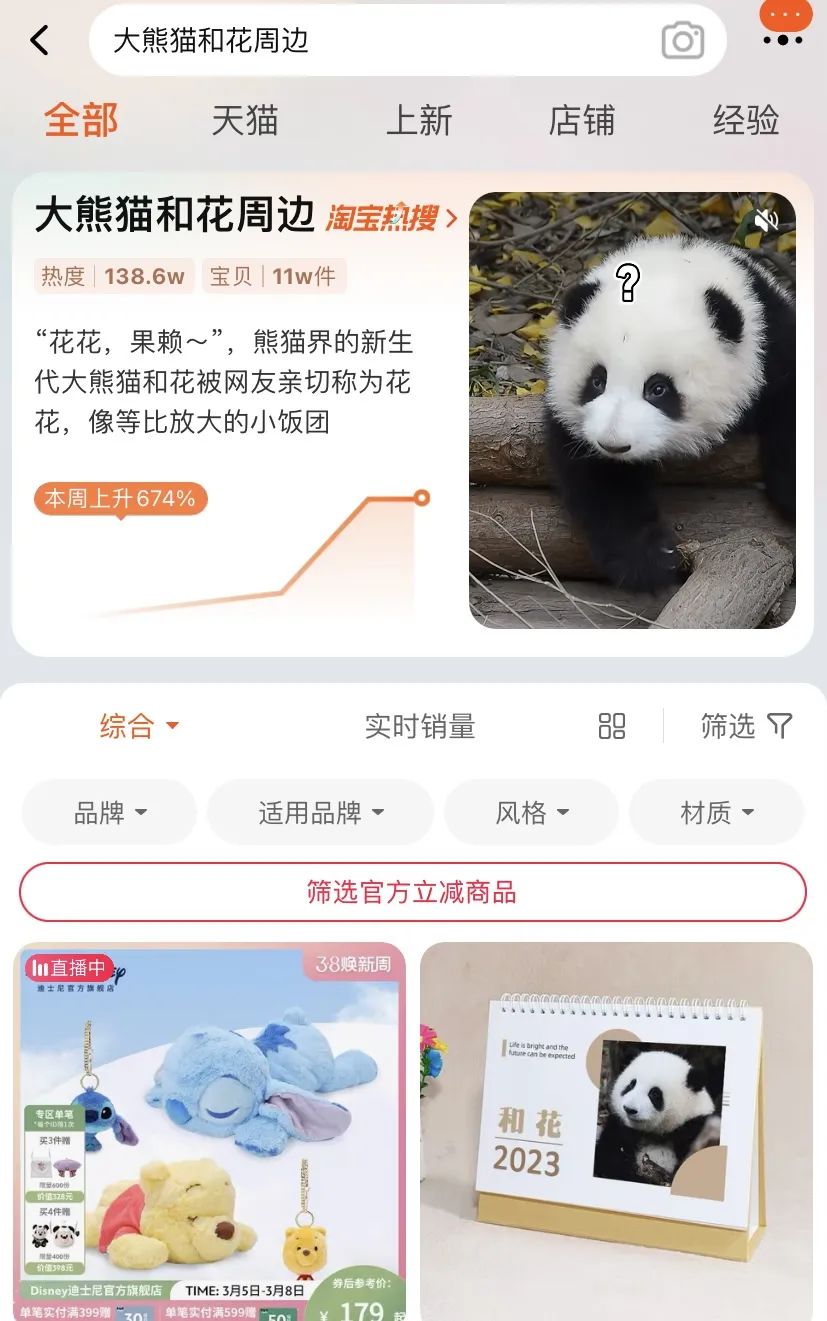
Task: Switch to the 上新 tab
Action: tap(419, 121)
